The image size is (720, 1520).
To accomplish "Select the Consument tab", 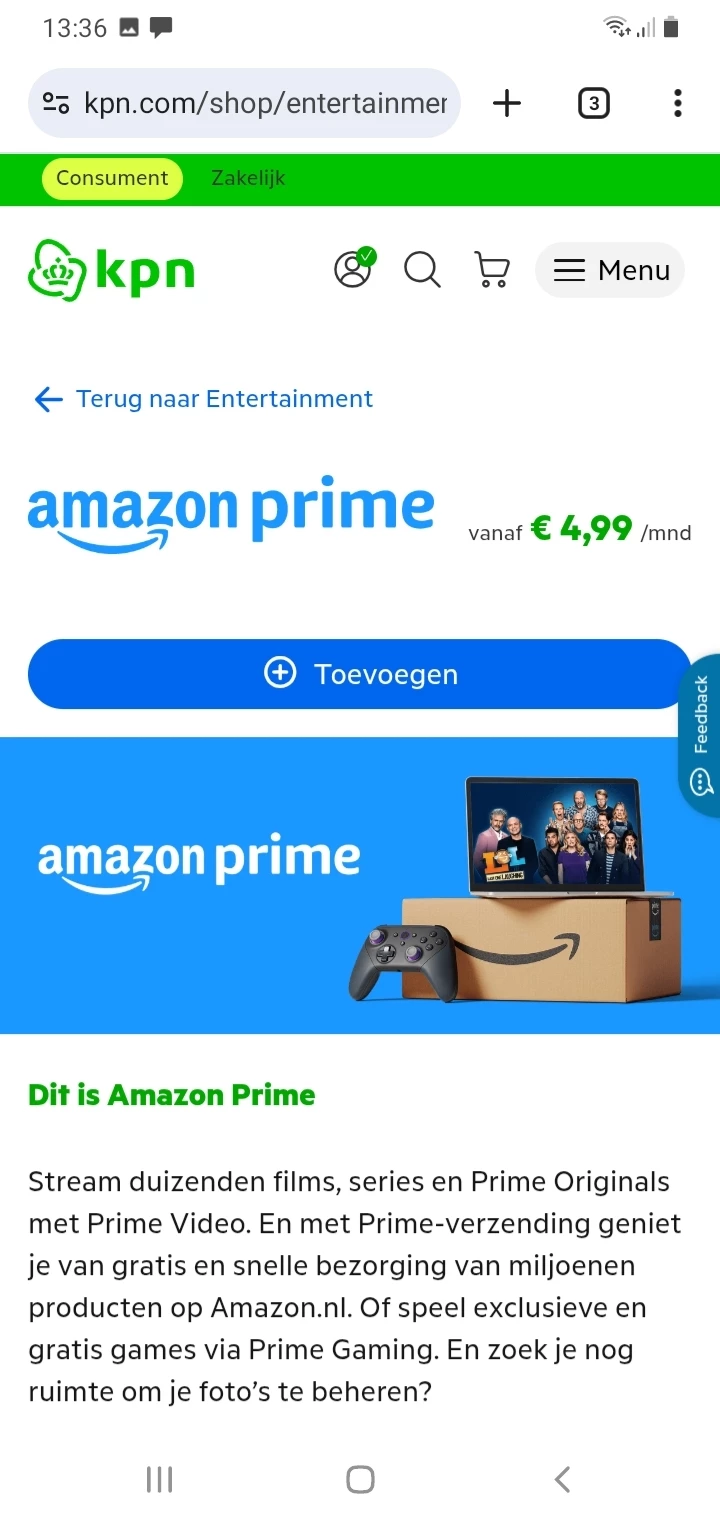I will click(112, 178).
